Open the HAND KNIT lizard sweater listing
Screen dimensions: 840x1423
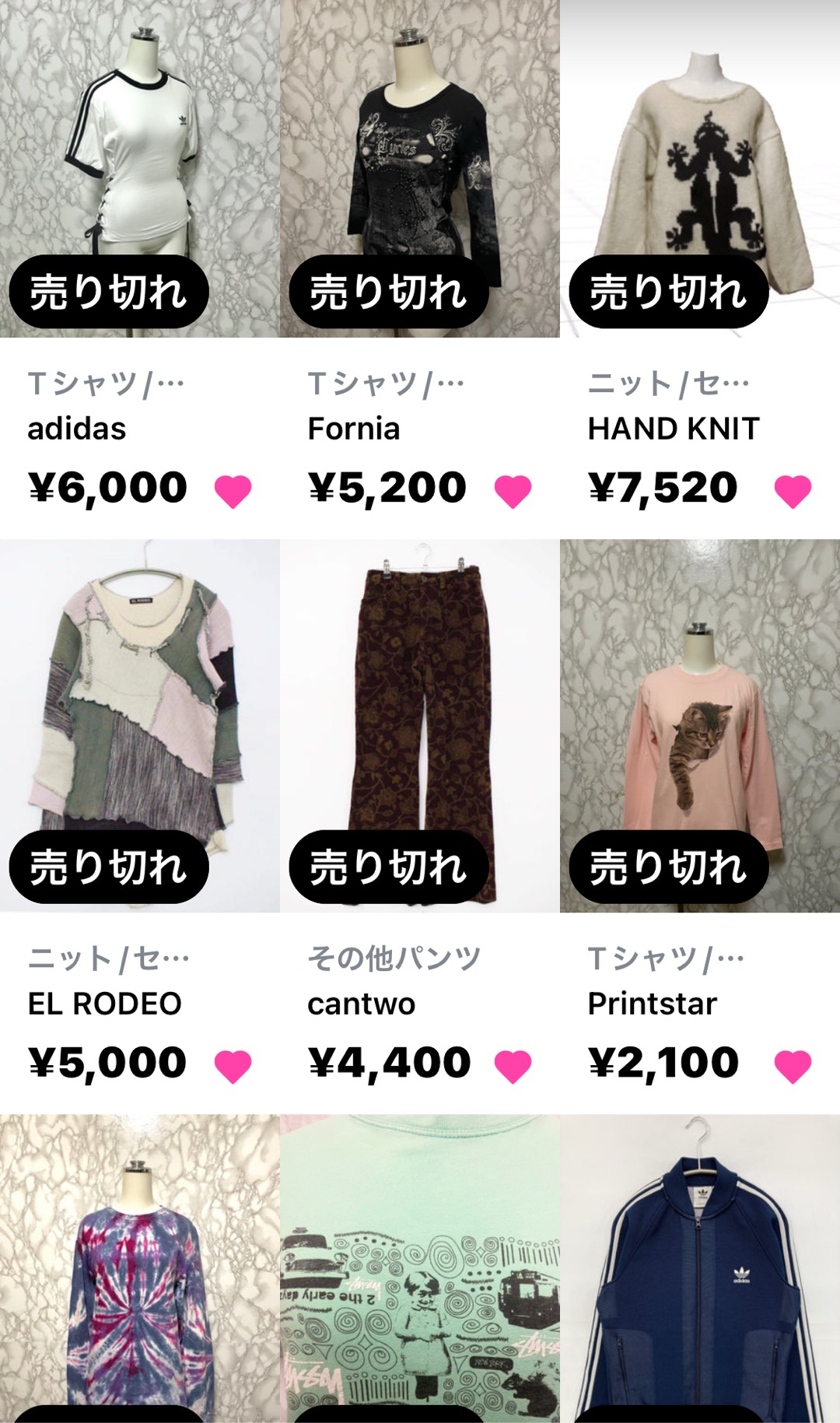pos(700,156)
